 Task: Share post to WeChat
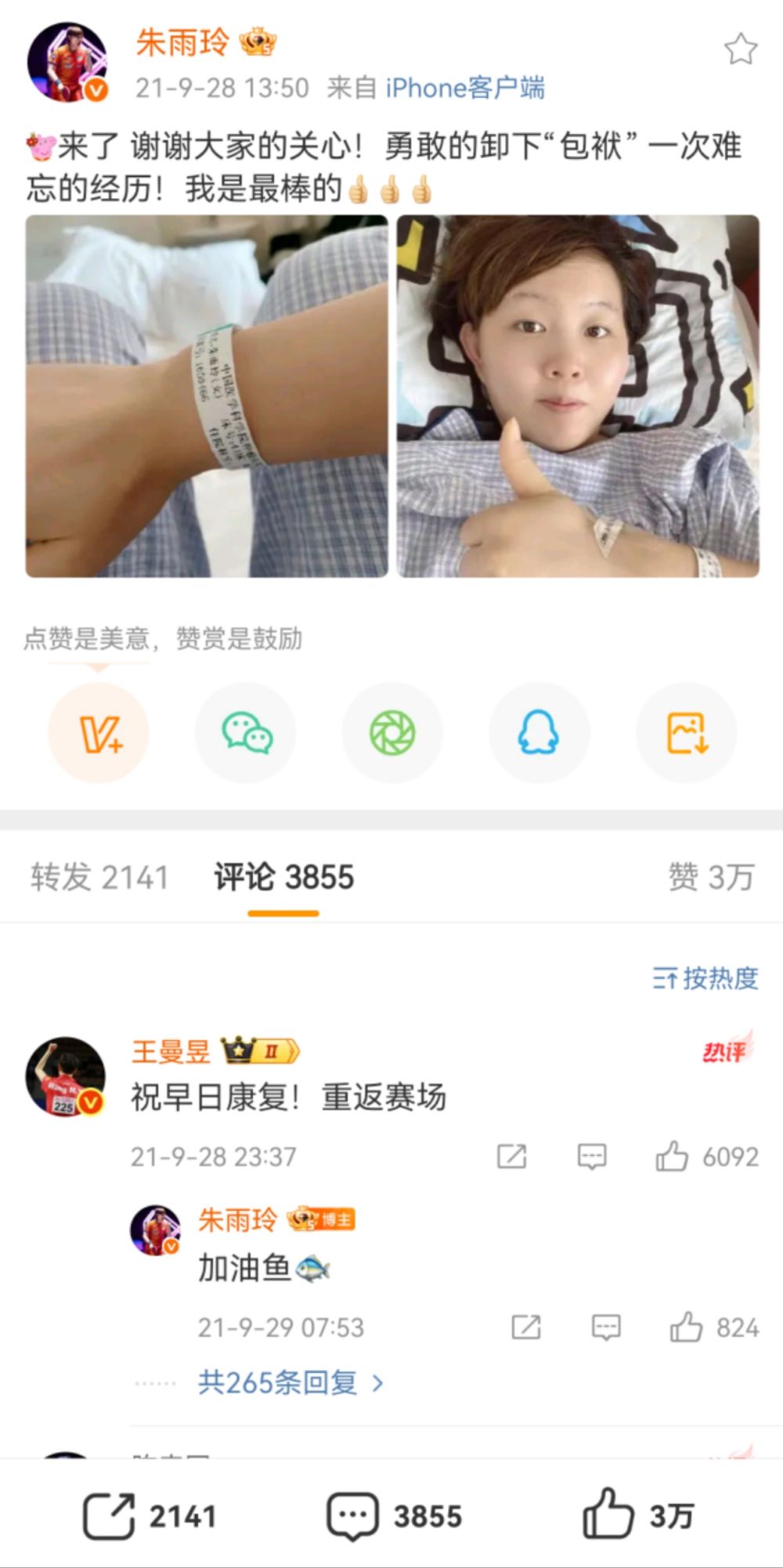tap(246, 733)
